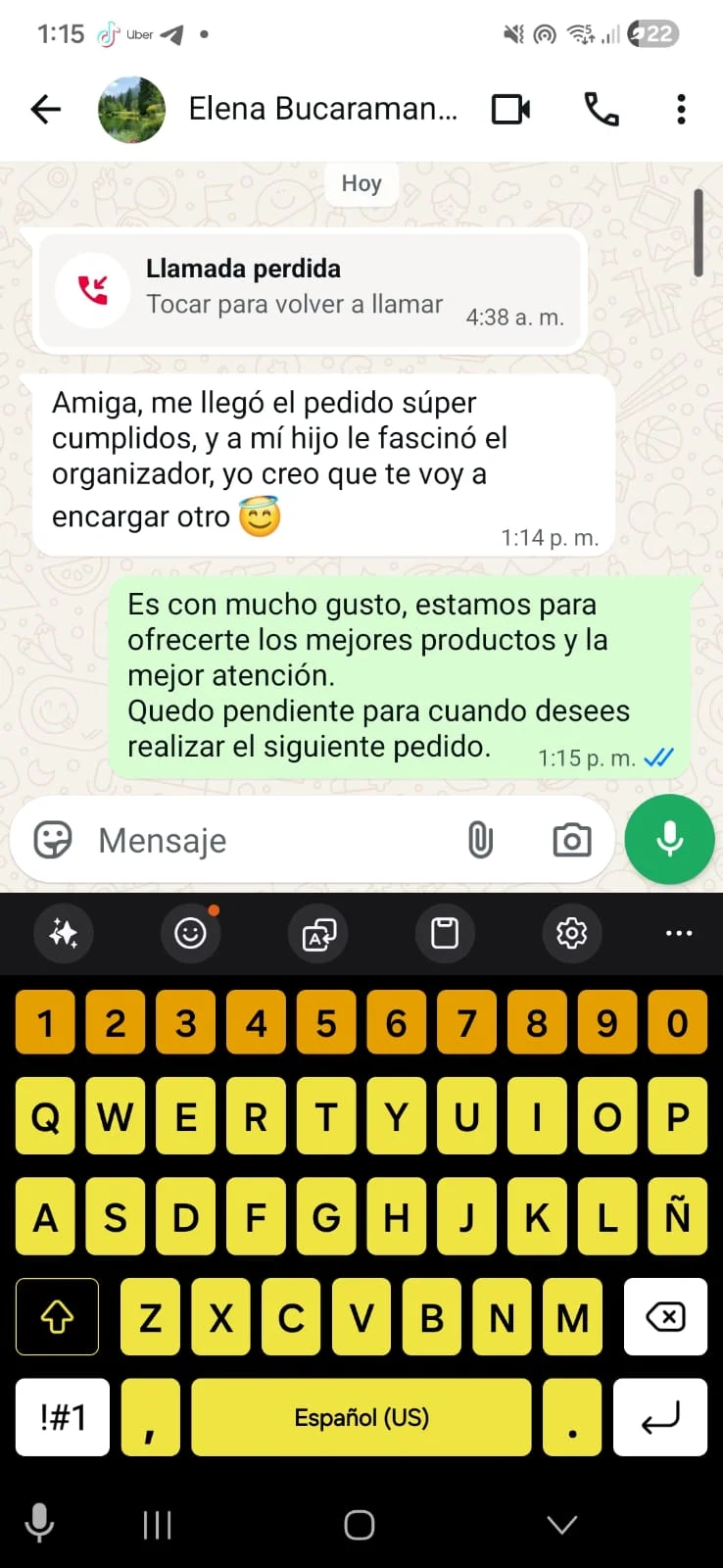Open the keyboard clipboard
The height and width of the screenshot is (1568, 723).
click(x=445, y=933)
